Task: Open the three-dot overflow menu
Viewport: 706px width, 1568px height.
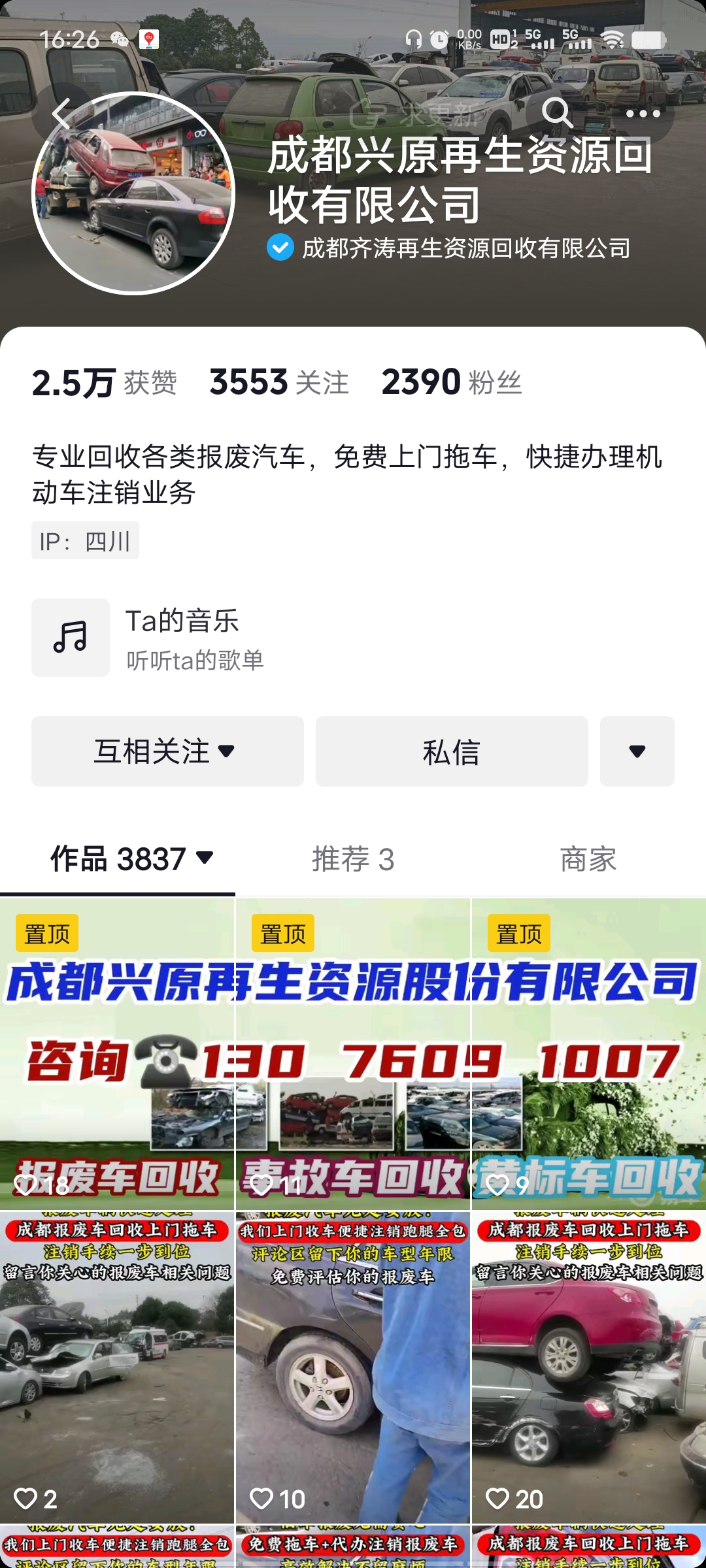Action: [643, 114]
